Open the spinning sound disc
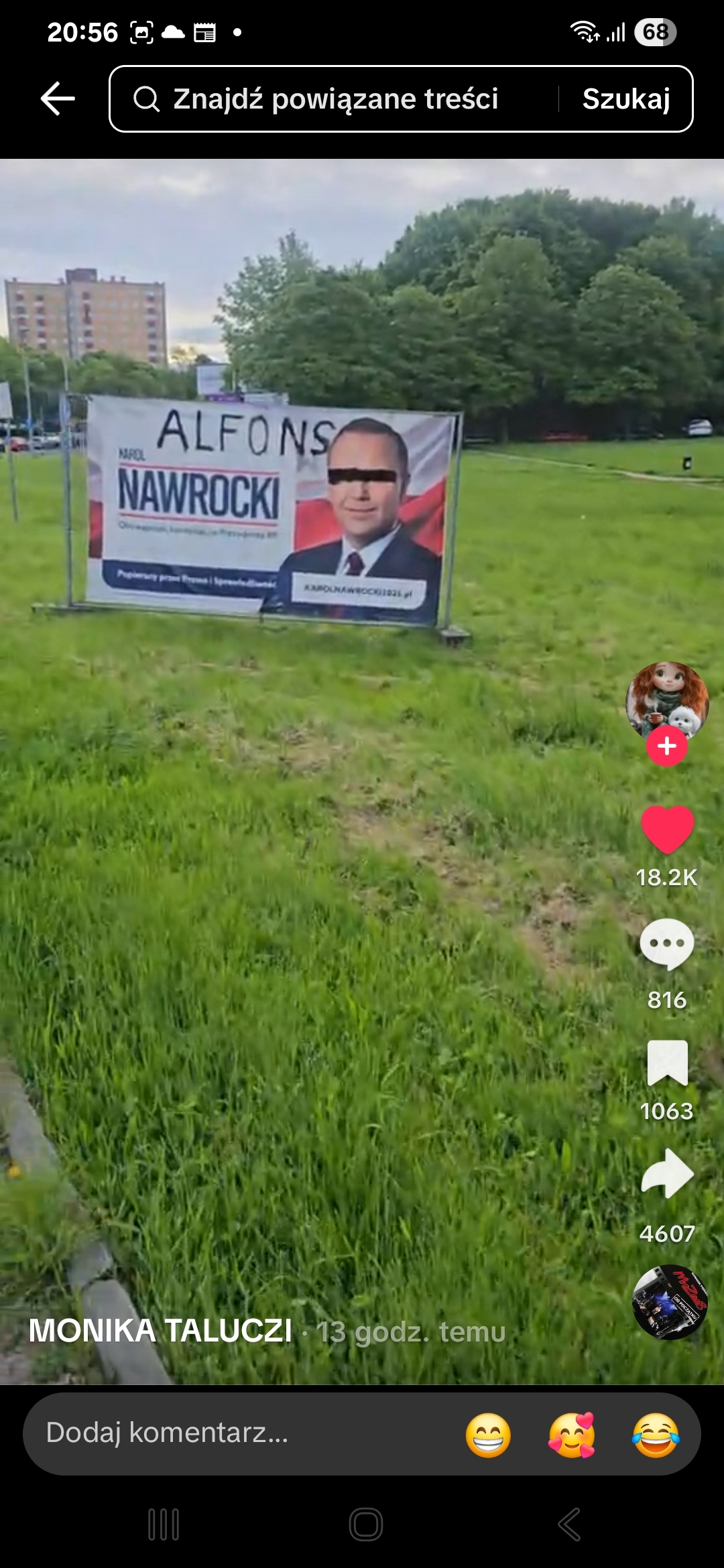Image resolution: width=724 pixels, height=1568 pixels. [x=670, y=1302]
